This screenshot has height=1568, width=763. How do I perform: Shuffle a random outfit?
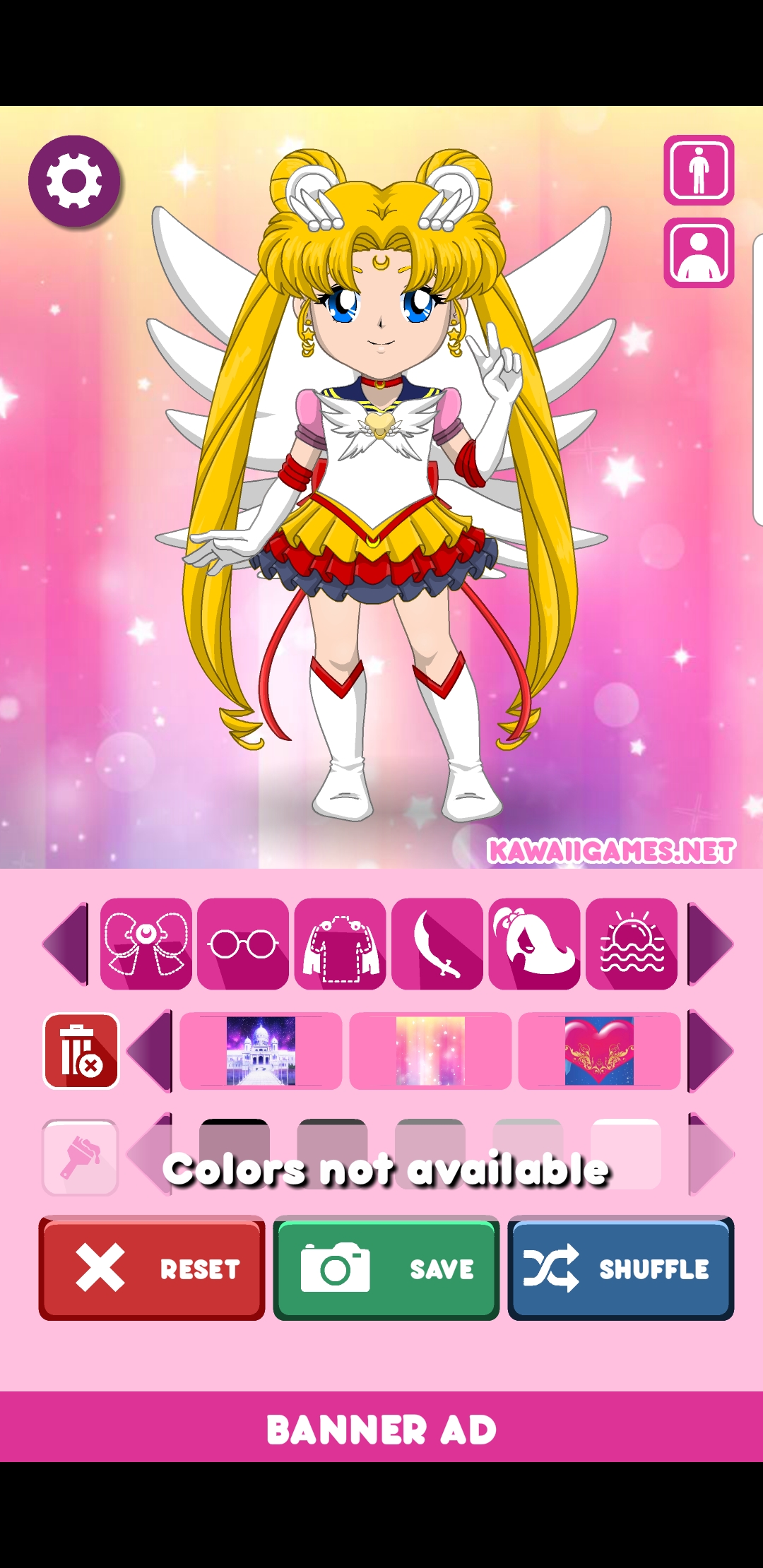[621, 1268]
